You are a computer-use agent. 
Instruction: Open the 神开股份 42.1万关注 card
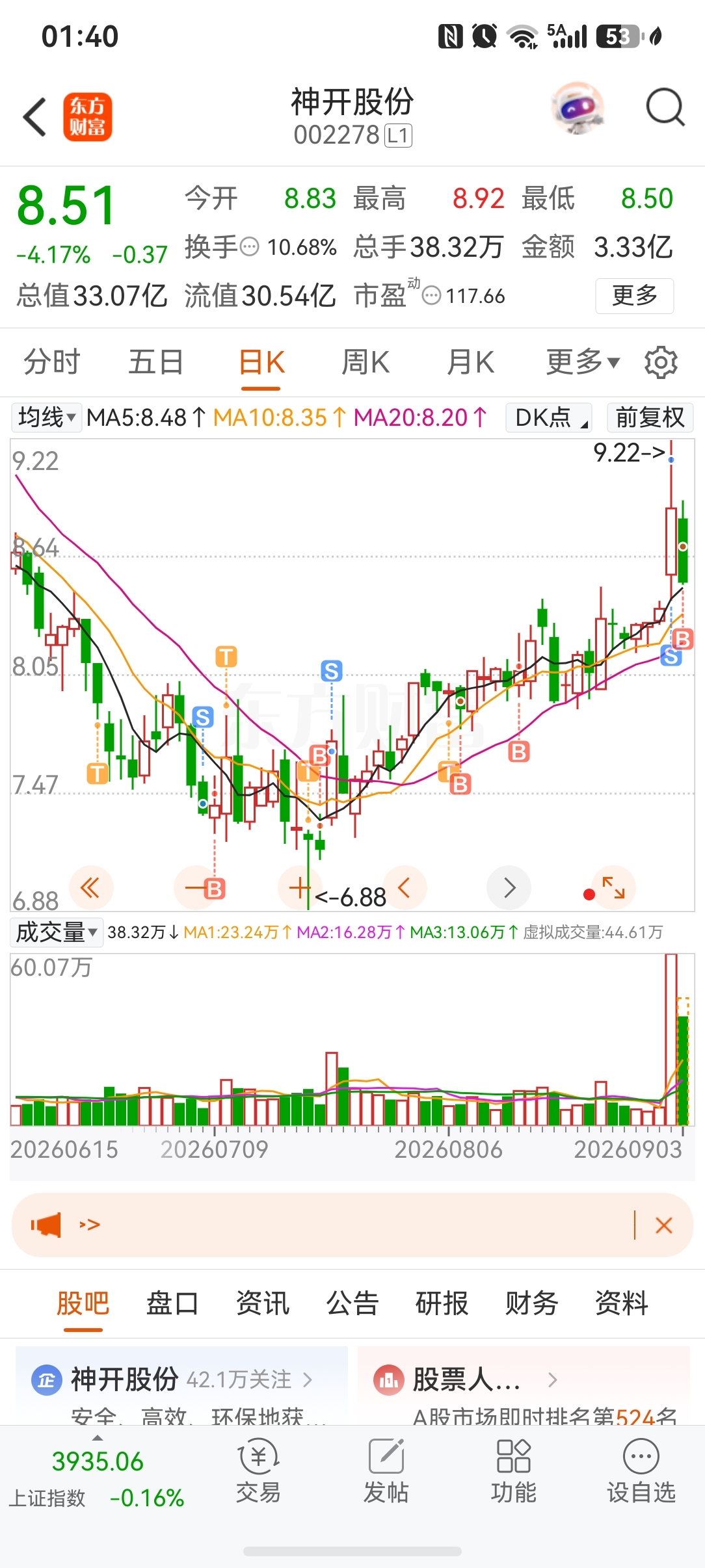click(181, 1385)
